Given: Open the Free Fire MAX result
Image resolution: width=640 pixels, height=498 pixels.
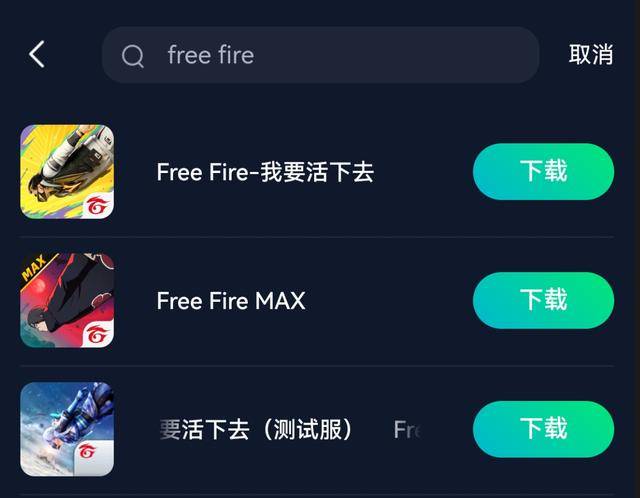Looking at the screenshot, I should (231, 301).
